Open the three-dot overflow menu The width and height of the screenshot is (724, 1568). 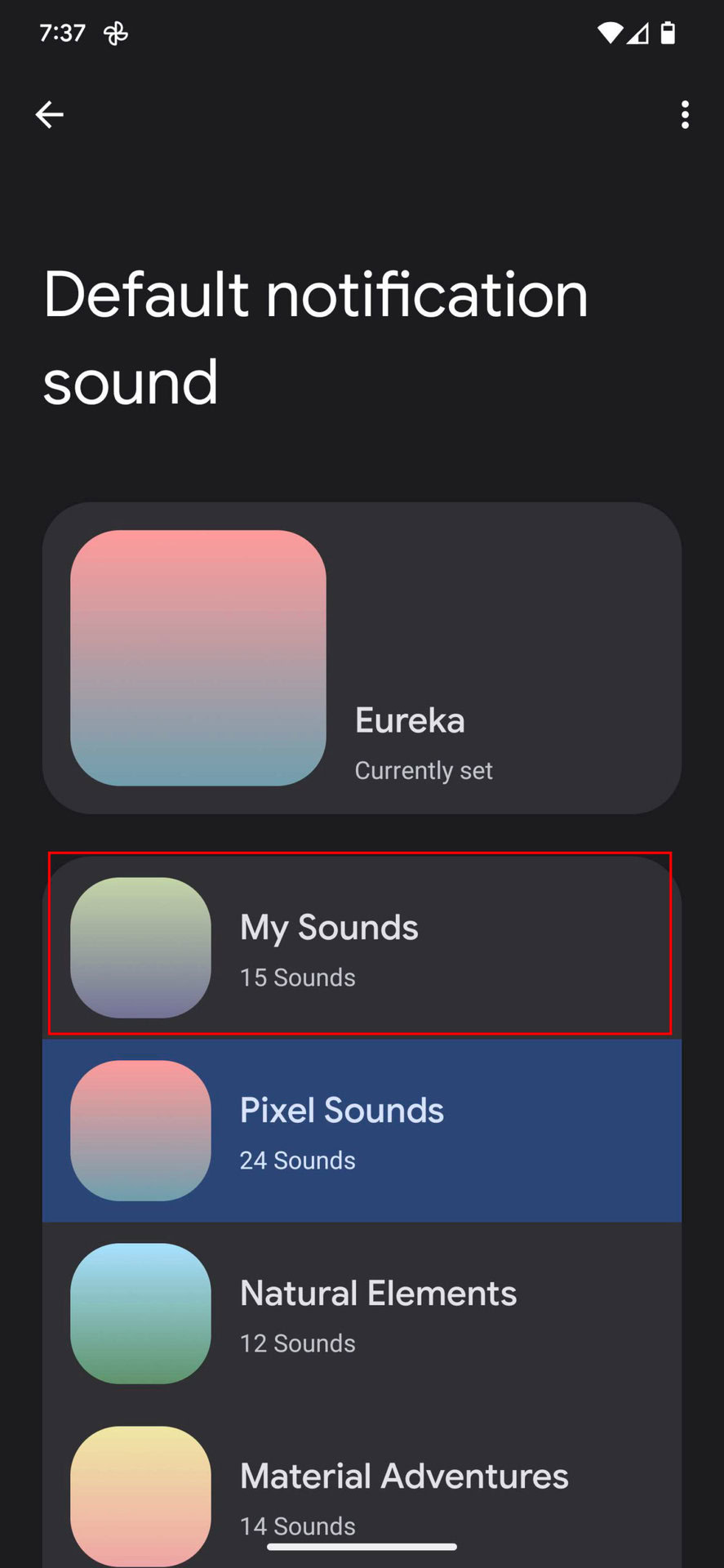click(x=684, y=114)
